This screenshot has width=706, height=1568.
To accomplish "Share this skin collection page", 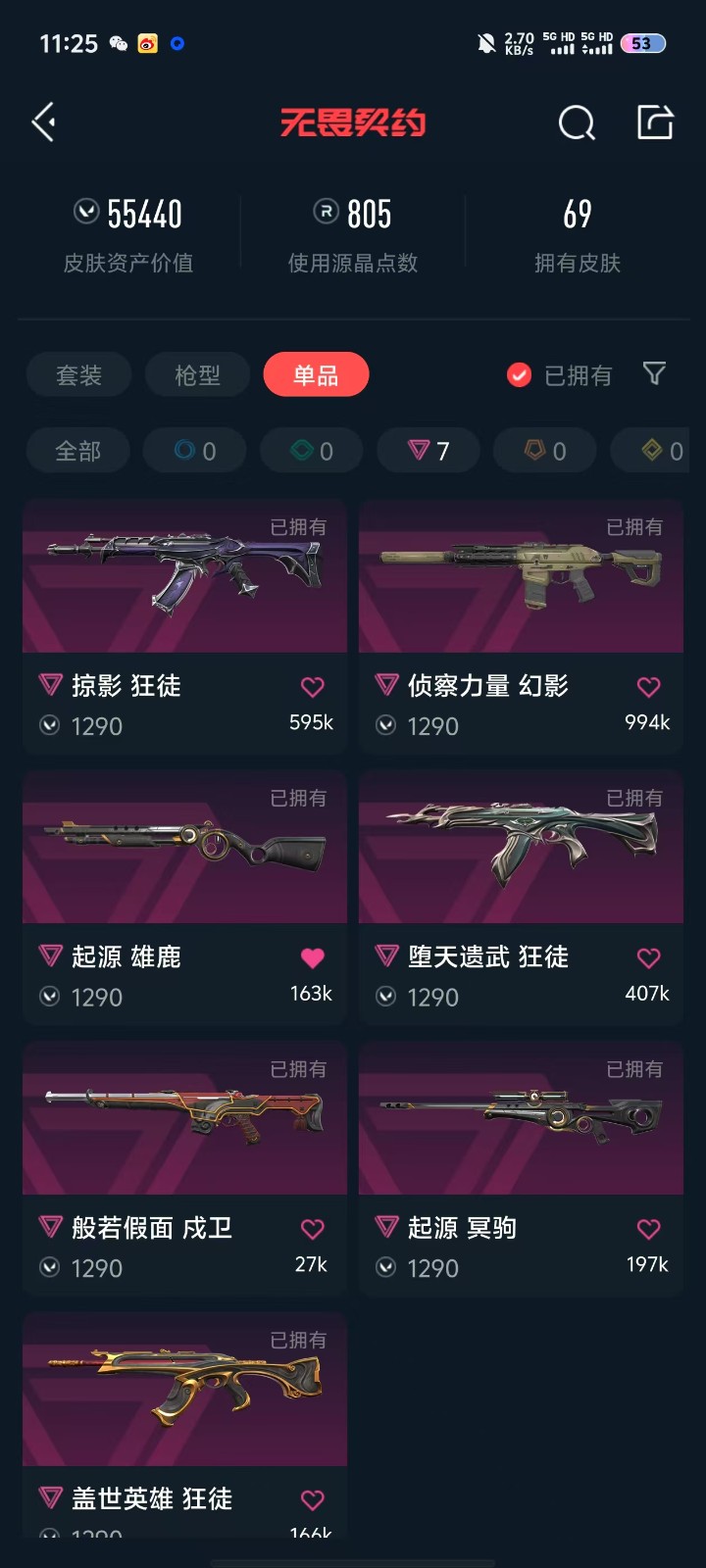I will (x=655, y=122).
